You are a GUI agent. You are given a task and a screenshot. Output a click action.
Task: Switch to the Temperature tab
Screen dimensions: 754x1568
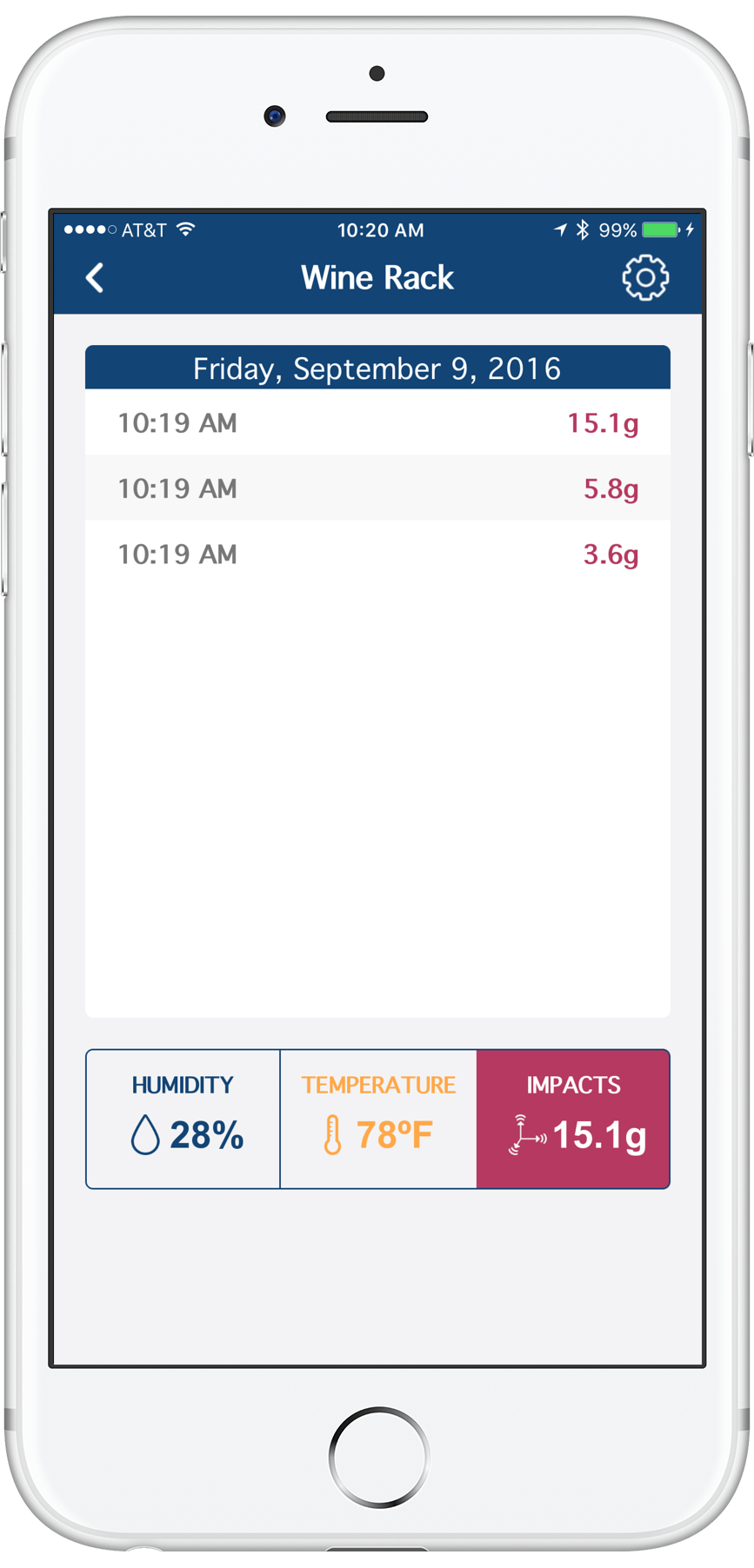pyautogui.click(x=378, y=1119)
